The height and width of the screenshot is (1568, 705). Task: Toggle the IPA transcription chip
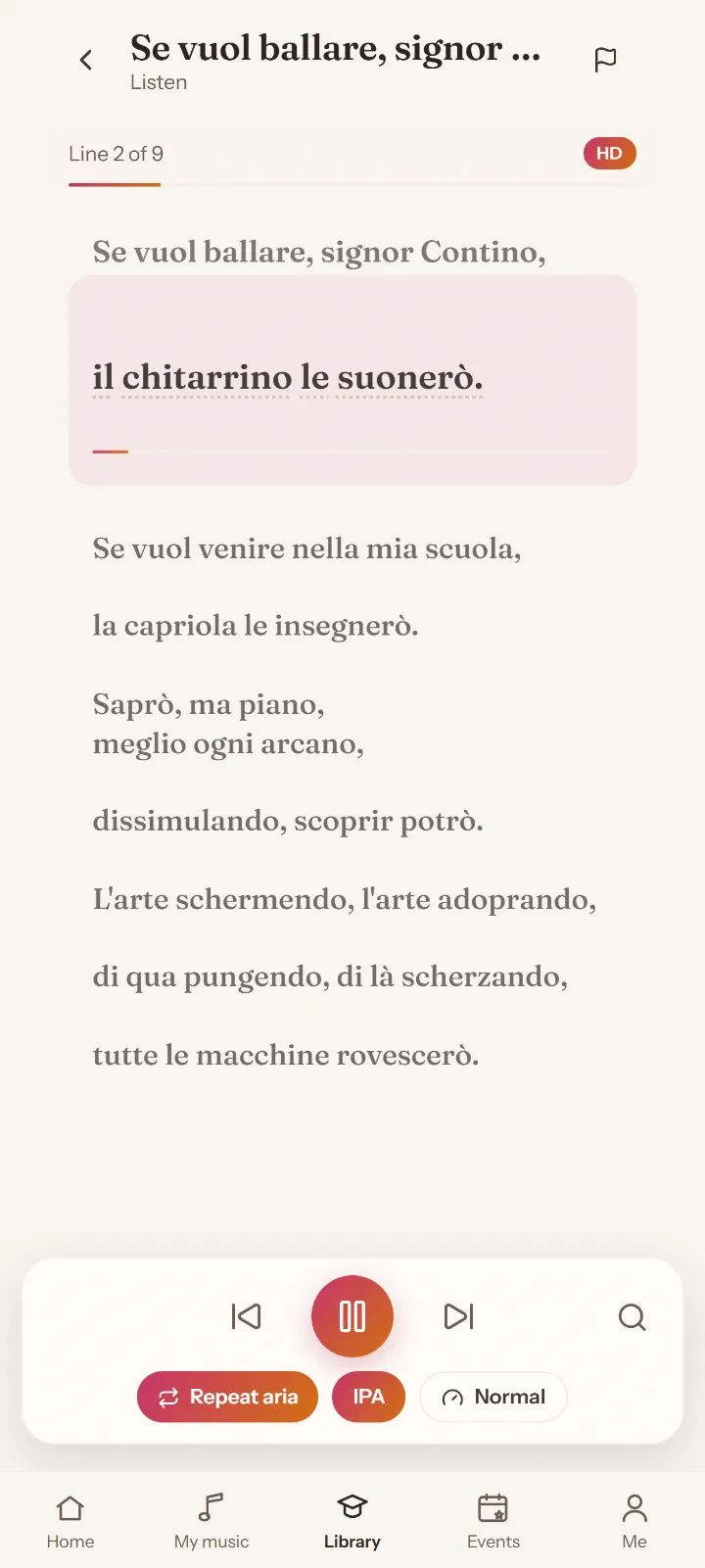[368, 1397]
